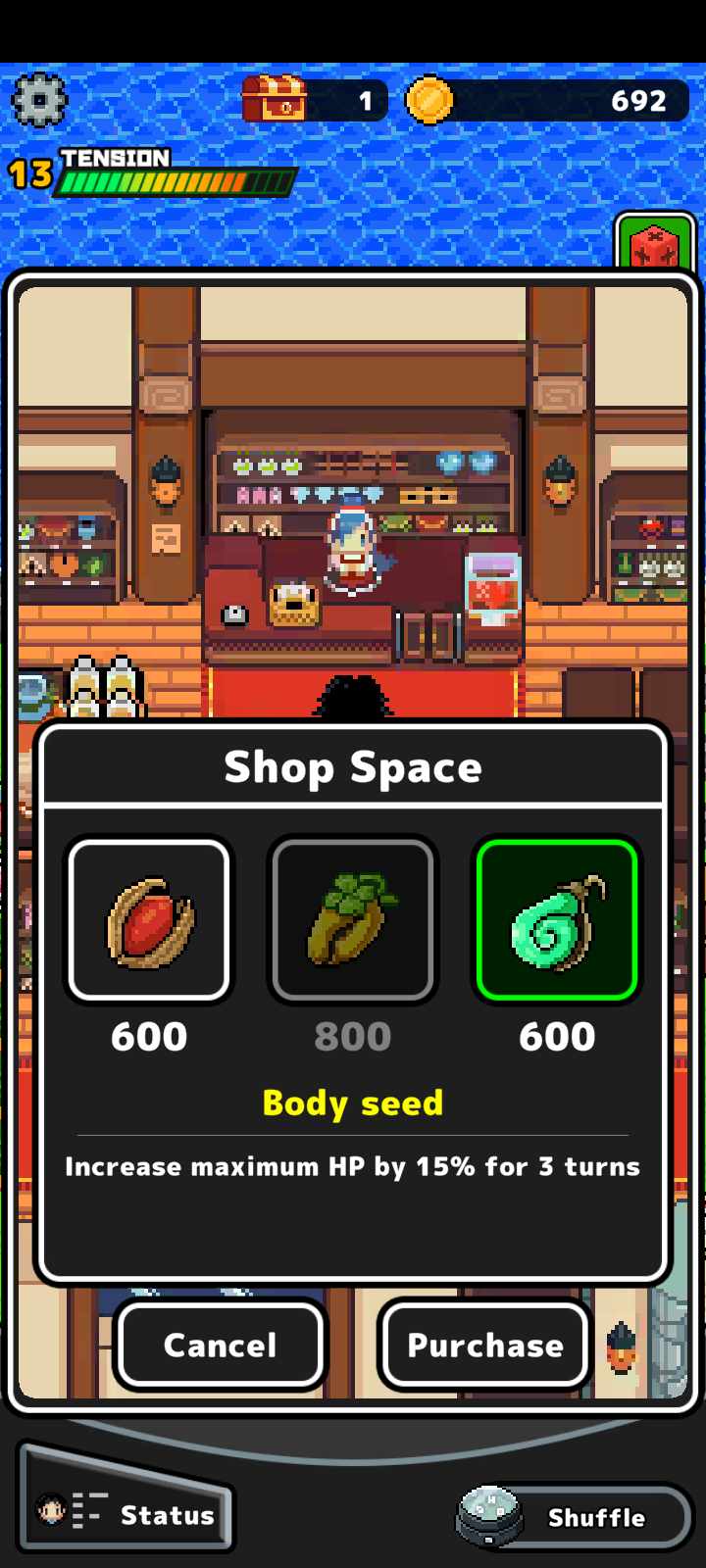Open the settings gear
Screen dimensions: 706x1568
click(39, 100)
